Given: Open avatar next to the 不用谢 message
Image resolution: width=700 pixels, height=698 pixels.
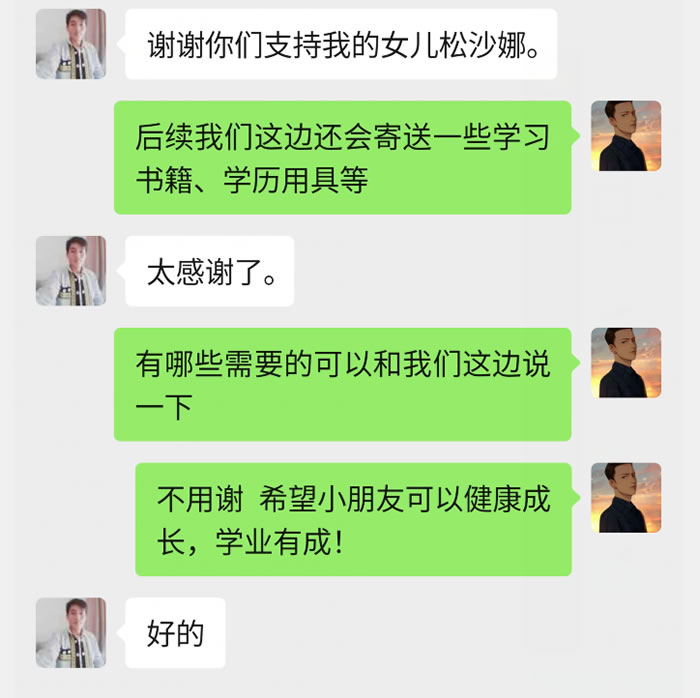Looking at the screenshot, I should 626,497.
